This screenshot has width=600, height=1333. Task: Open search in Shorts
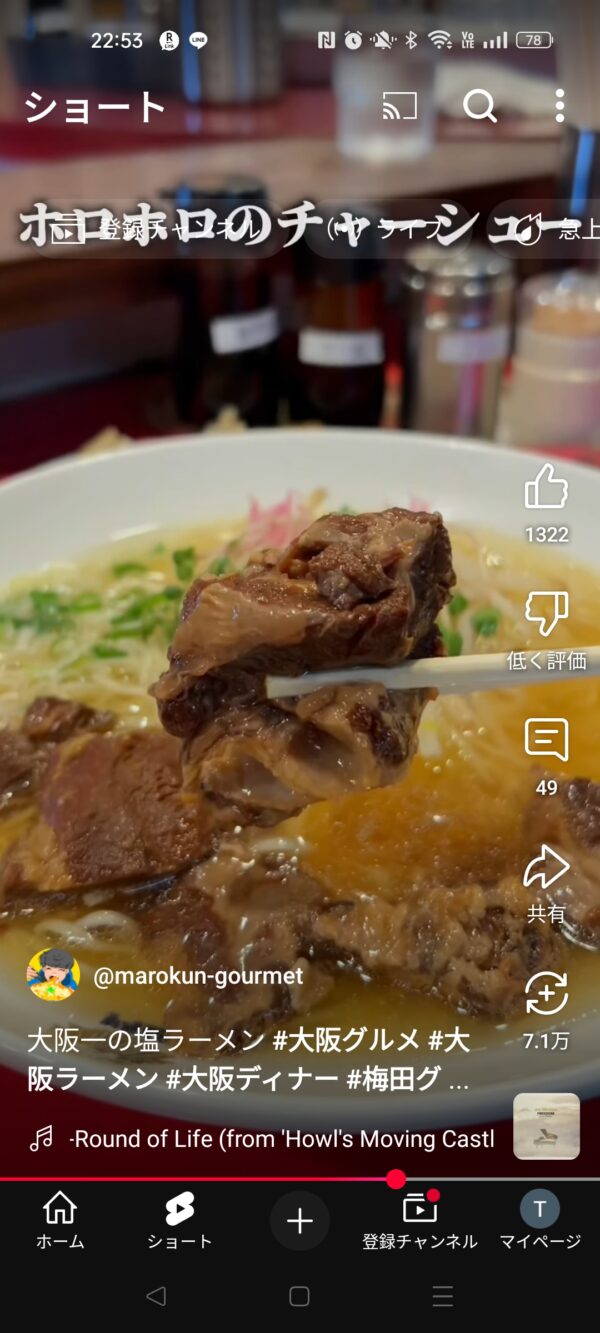click(480, 106)
